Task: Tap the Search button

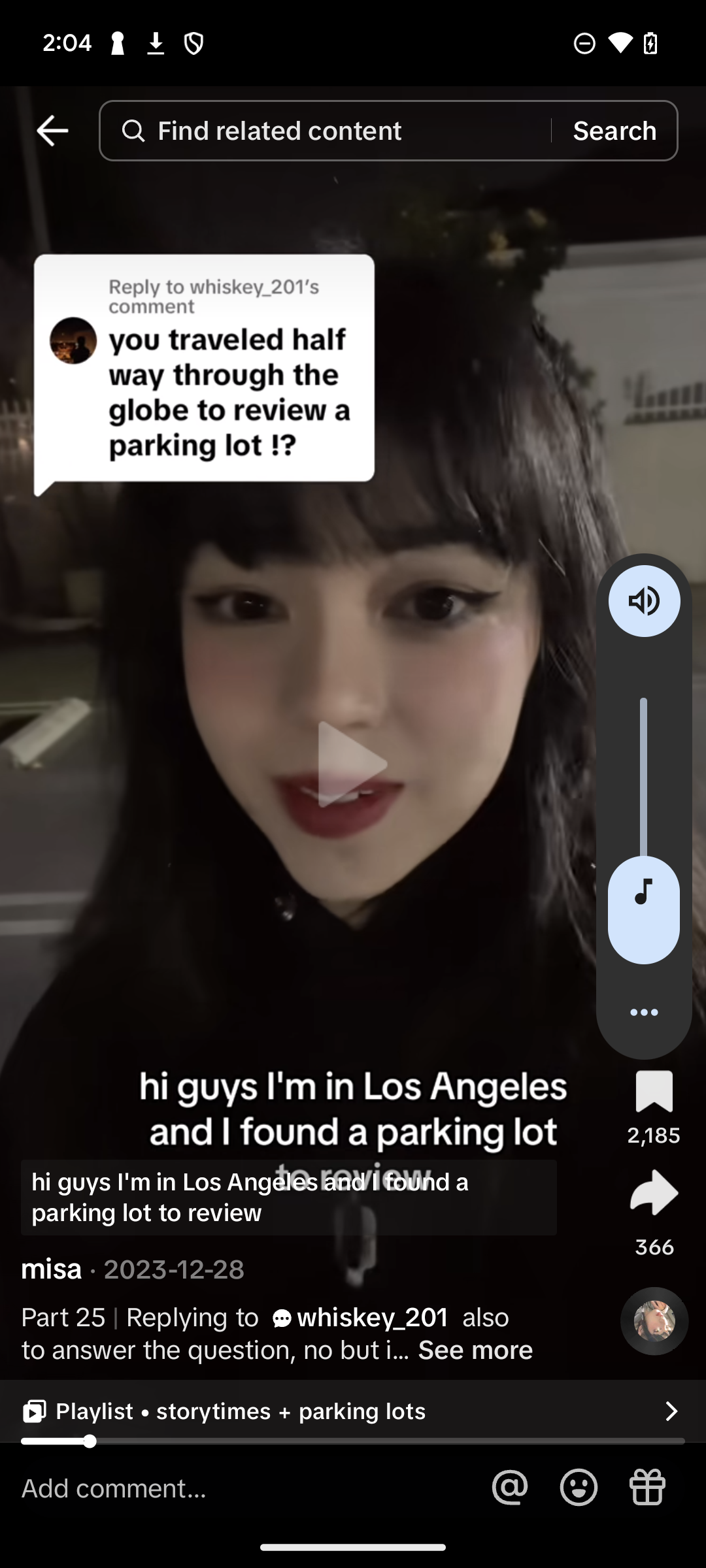Action: pos(614,131)
